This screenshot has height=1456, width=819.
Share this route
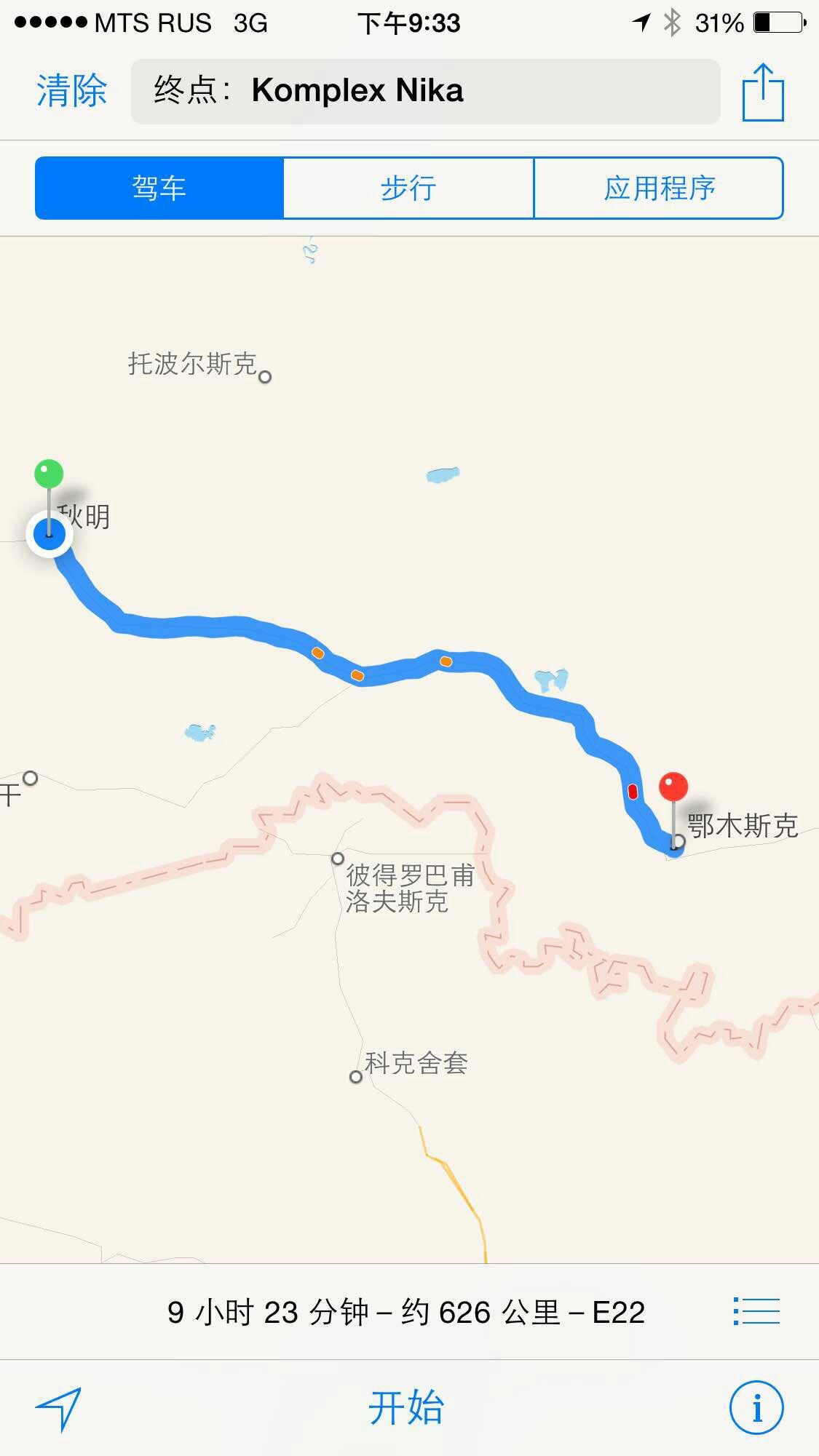(x=762, y=92)
